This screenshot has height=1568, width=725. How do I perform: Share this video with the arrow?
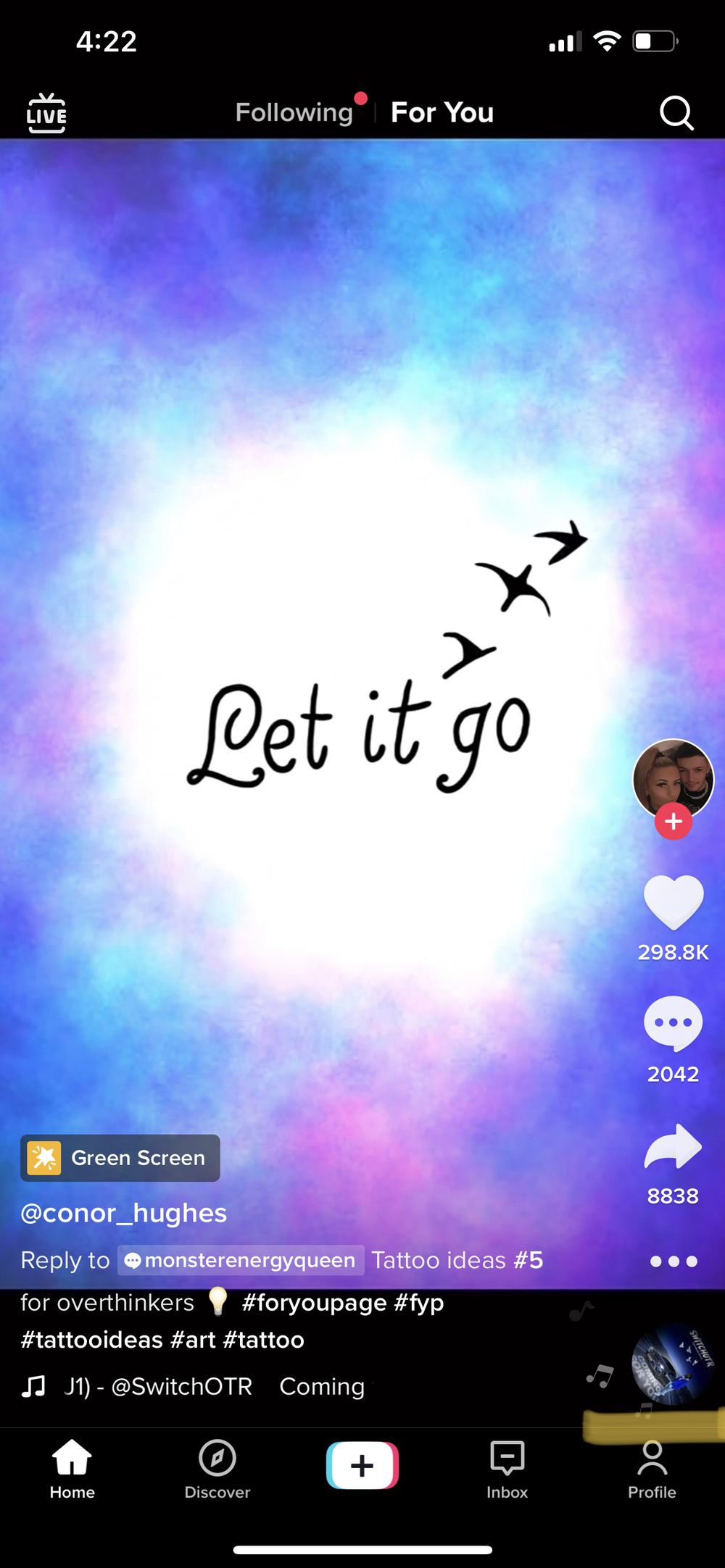point(674,1146)
